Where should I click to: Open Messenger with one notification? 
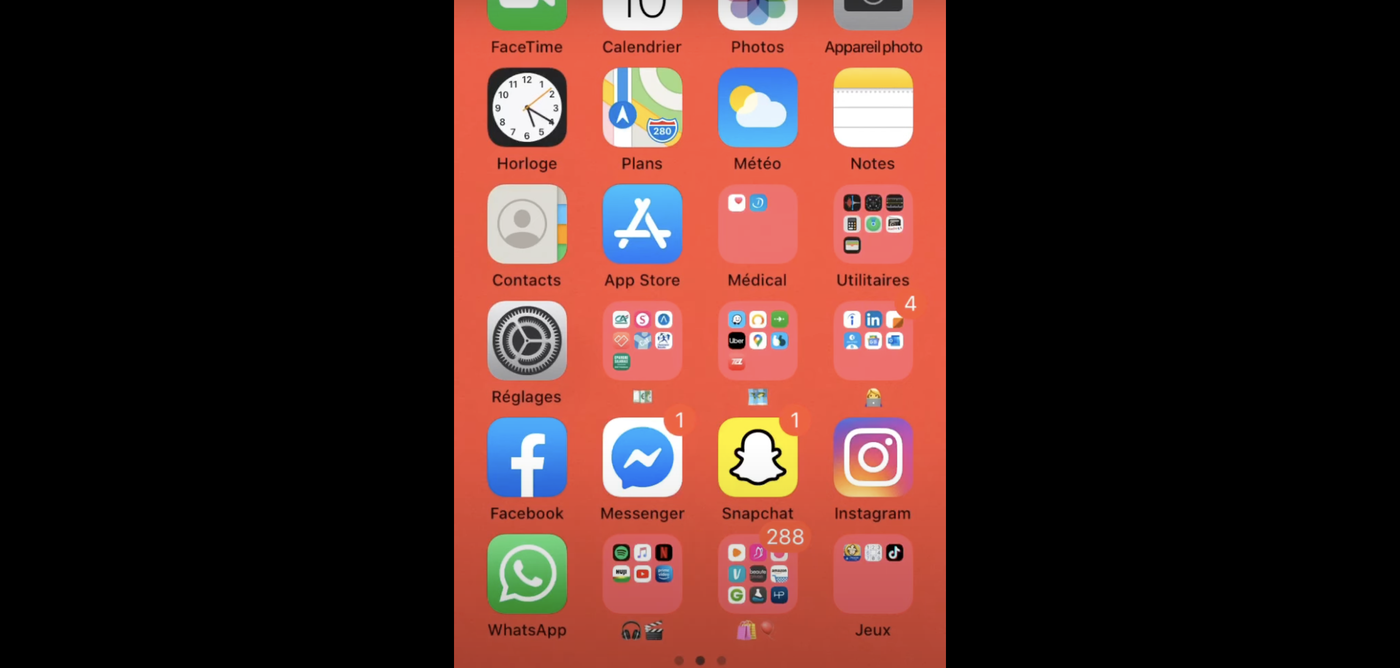pos(642,458)
